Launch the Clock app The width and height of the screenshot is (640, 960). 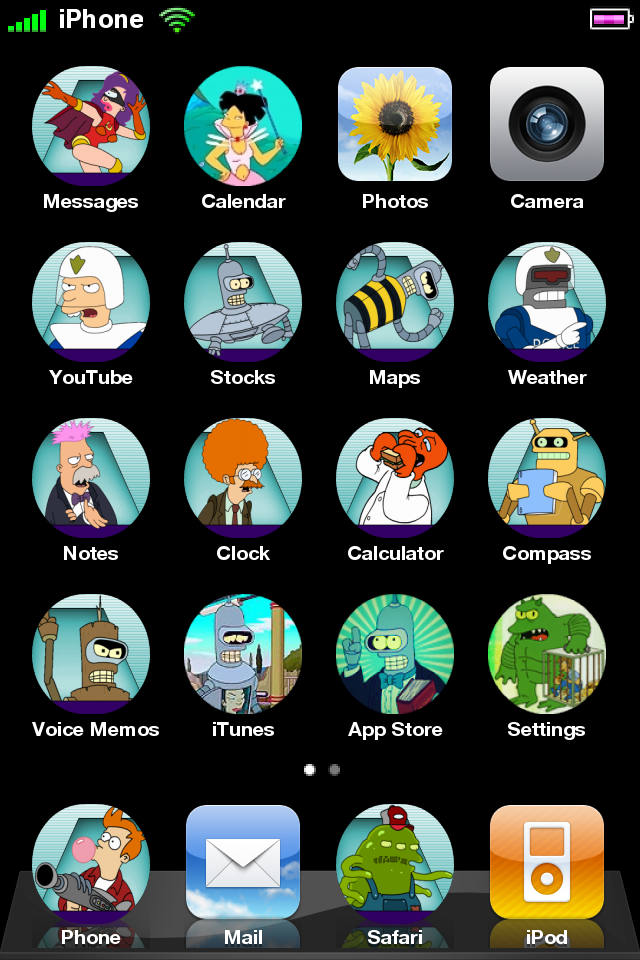click(243, 478)
